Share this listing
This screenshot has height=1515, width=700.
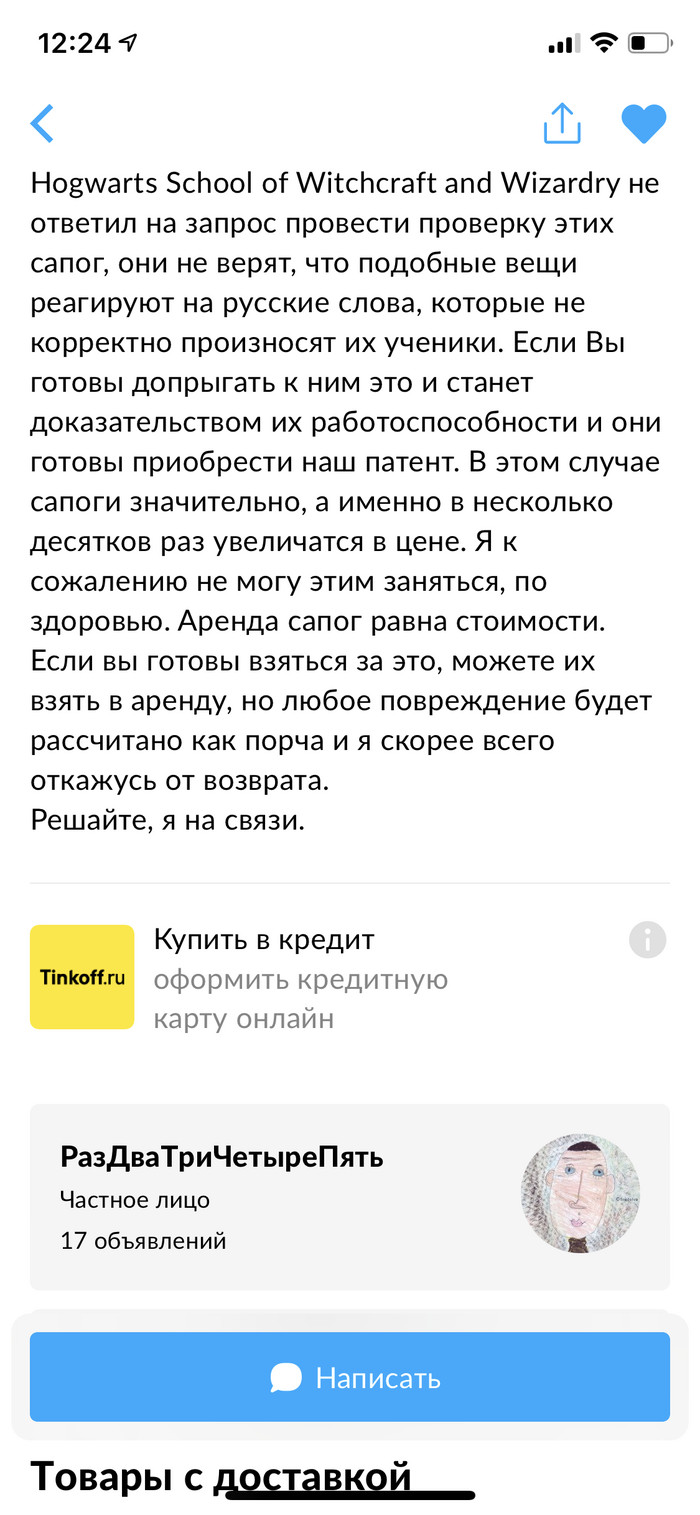tap(562, 124)
